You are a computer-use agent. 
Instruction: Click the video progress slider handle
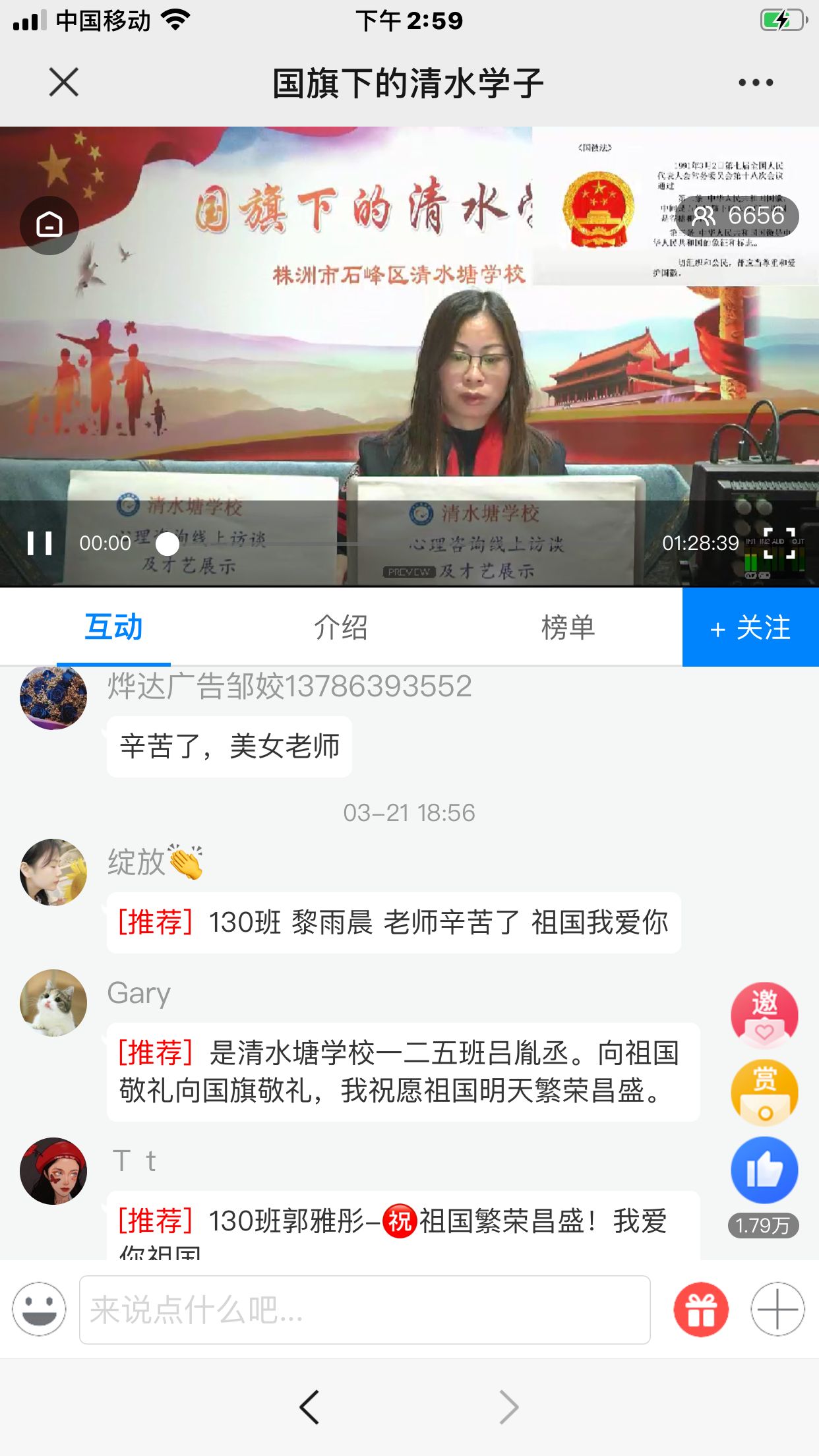coord(167,545)
